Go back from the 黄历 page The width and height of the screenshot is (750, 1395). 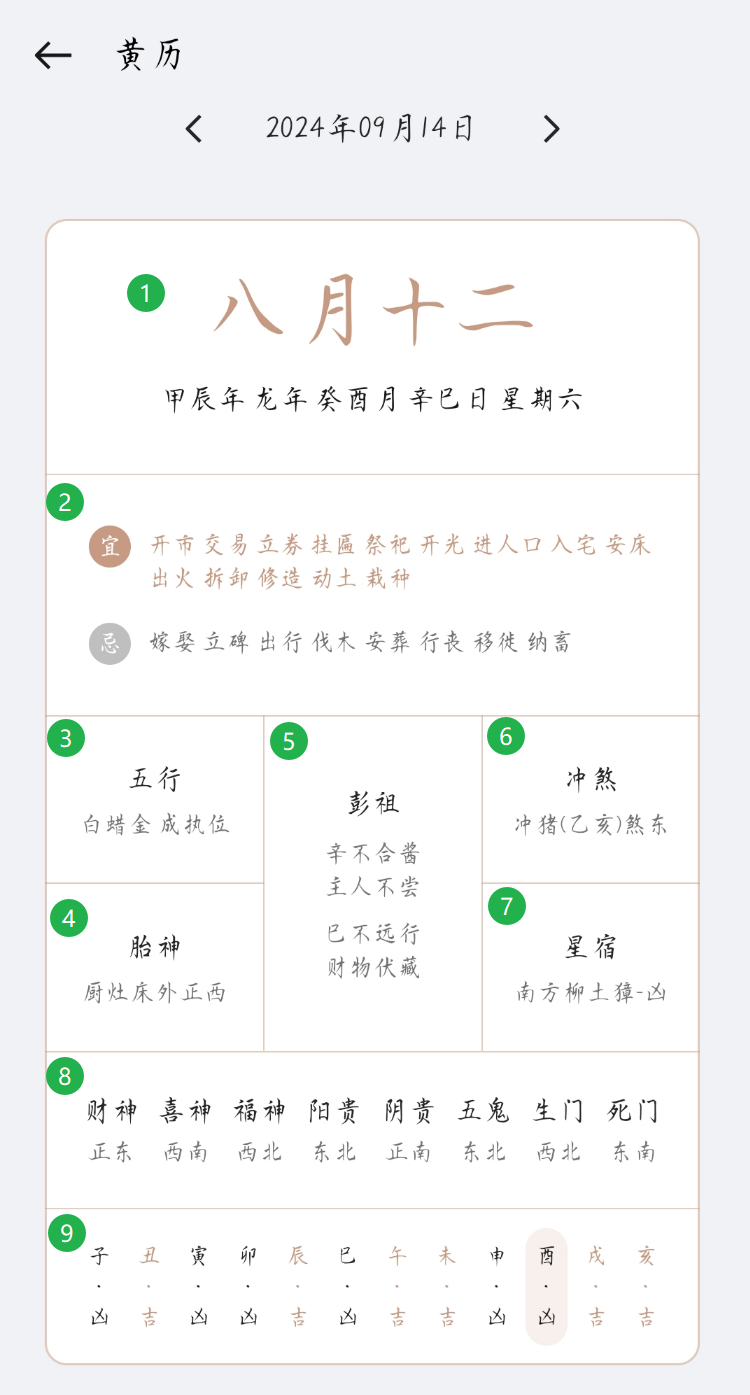(x=53, y=55)
